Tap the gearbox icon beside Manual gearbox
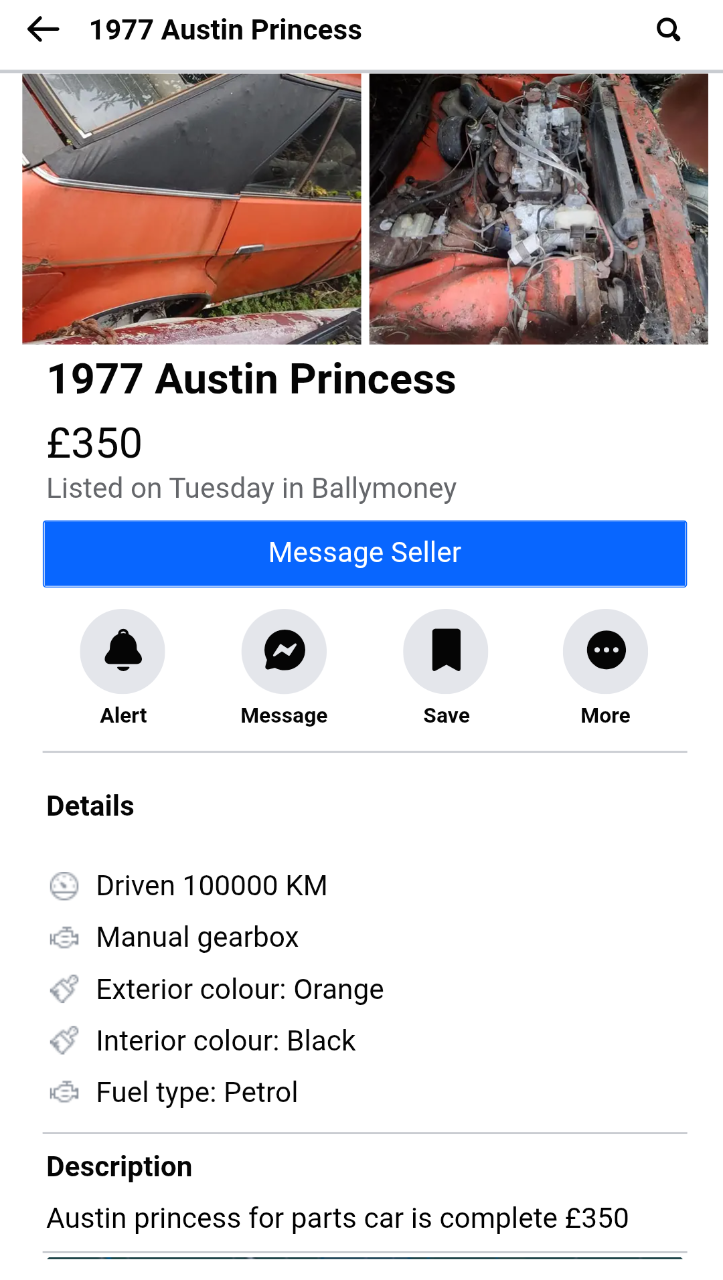 click(x=64, y=937)
